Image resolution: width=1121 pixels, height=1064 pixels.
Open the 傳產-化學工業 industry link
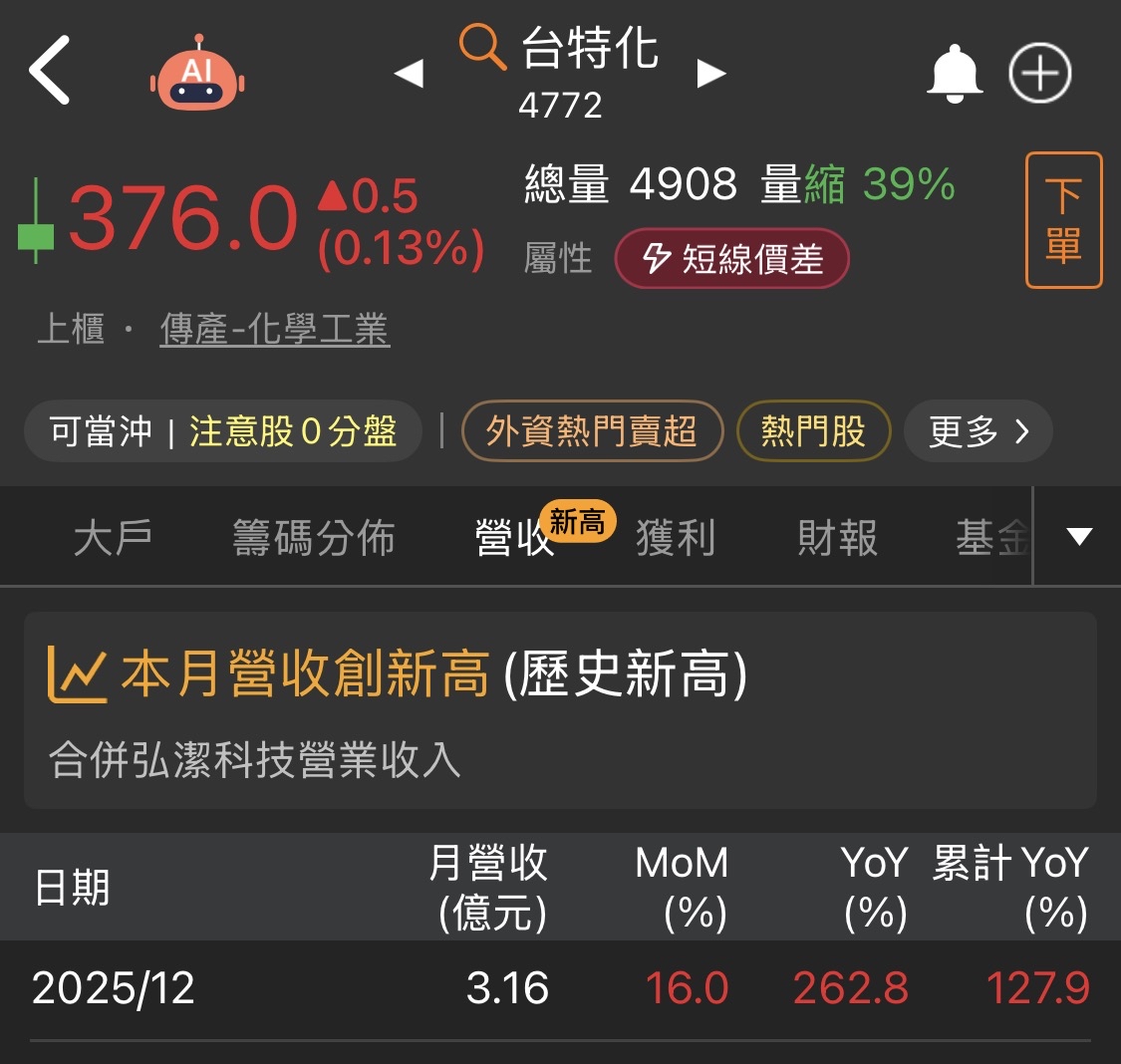(x=275, y=330)
